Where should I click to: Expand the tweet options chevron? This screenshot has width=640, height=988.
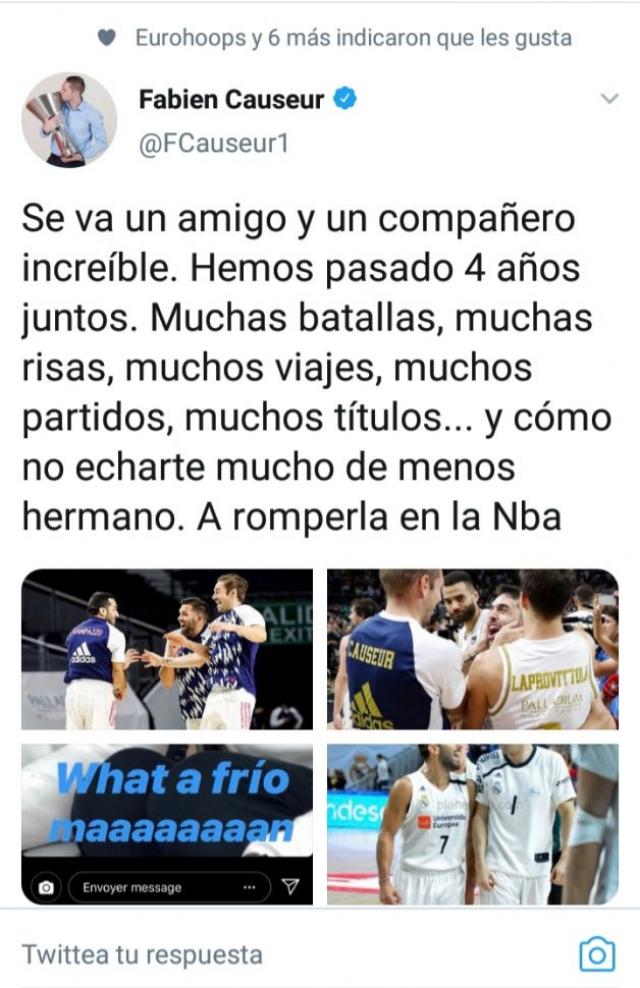click(x=607, y=98)
